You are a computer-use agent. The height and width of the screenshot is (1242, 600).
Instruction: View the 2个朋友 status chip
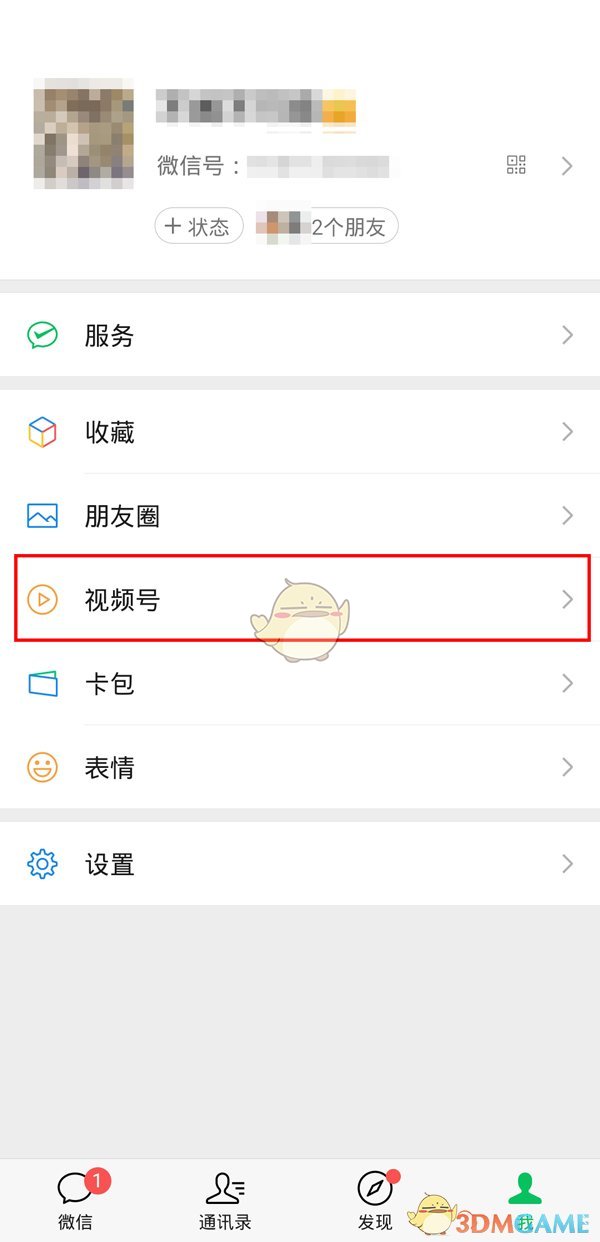[326, 227]
